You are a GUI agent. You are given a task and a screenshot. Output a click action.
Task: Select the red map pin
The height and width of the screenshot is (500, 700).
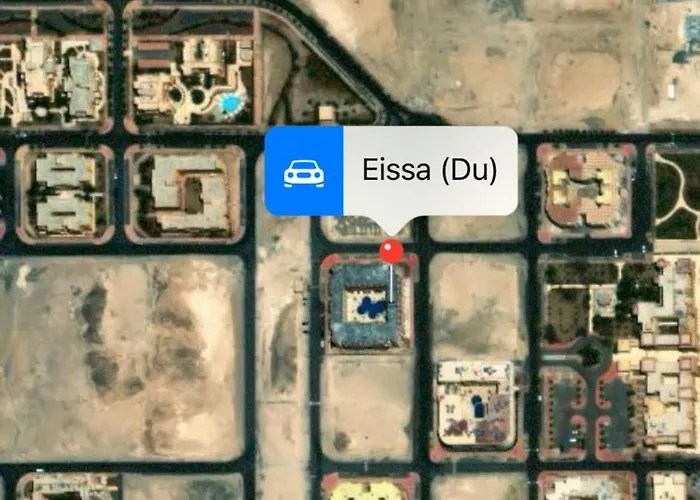(392, 251)
